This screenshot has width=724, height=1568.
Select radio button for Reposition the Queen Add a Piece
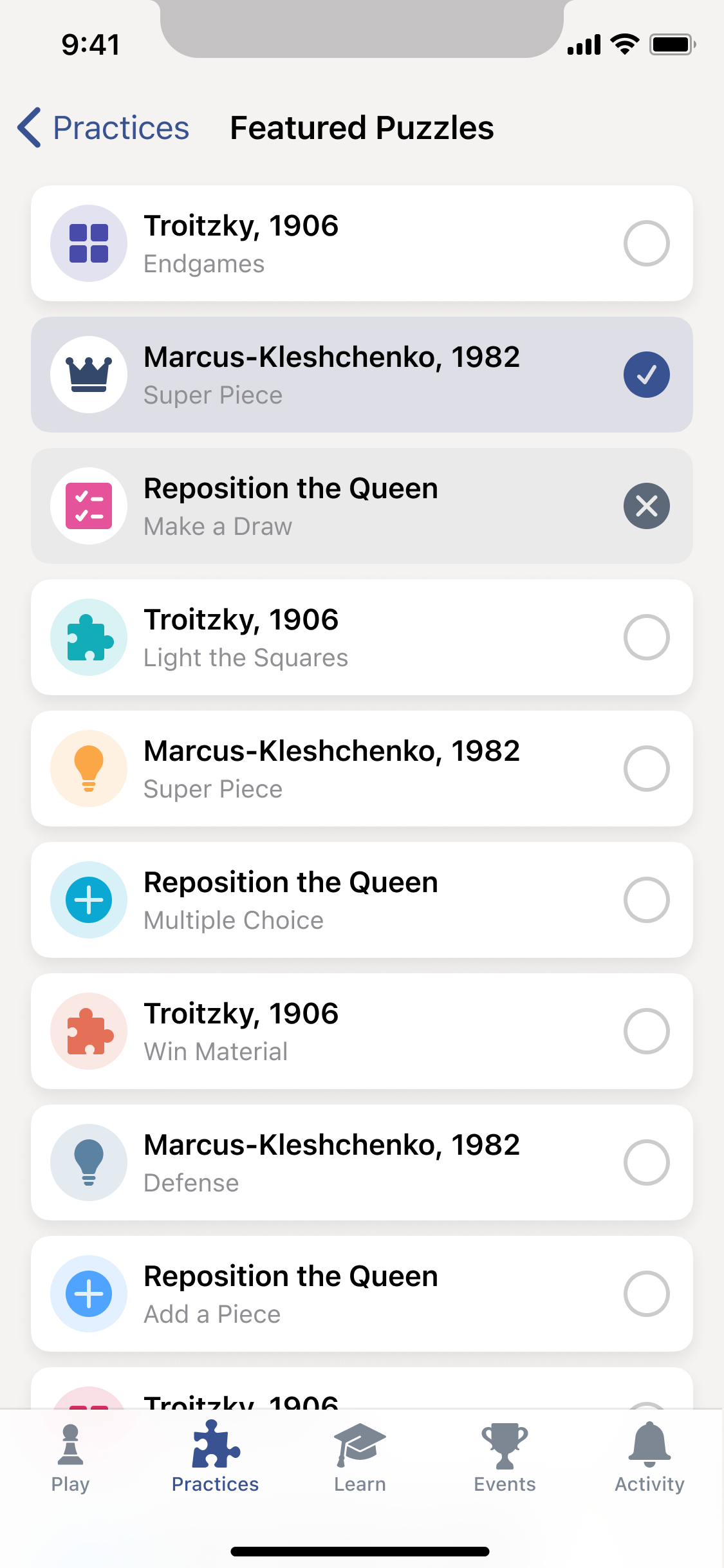[646, 1294]
